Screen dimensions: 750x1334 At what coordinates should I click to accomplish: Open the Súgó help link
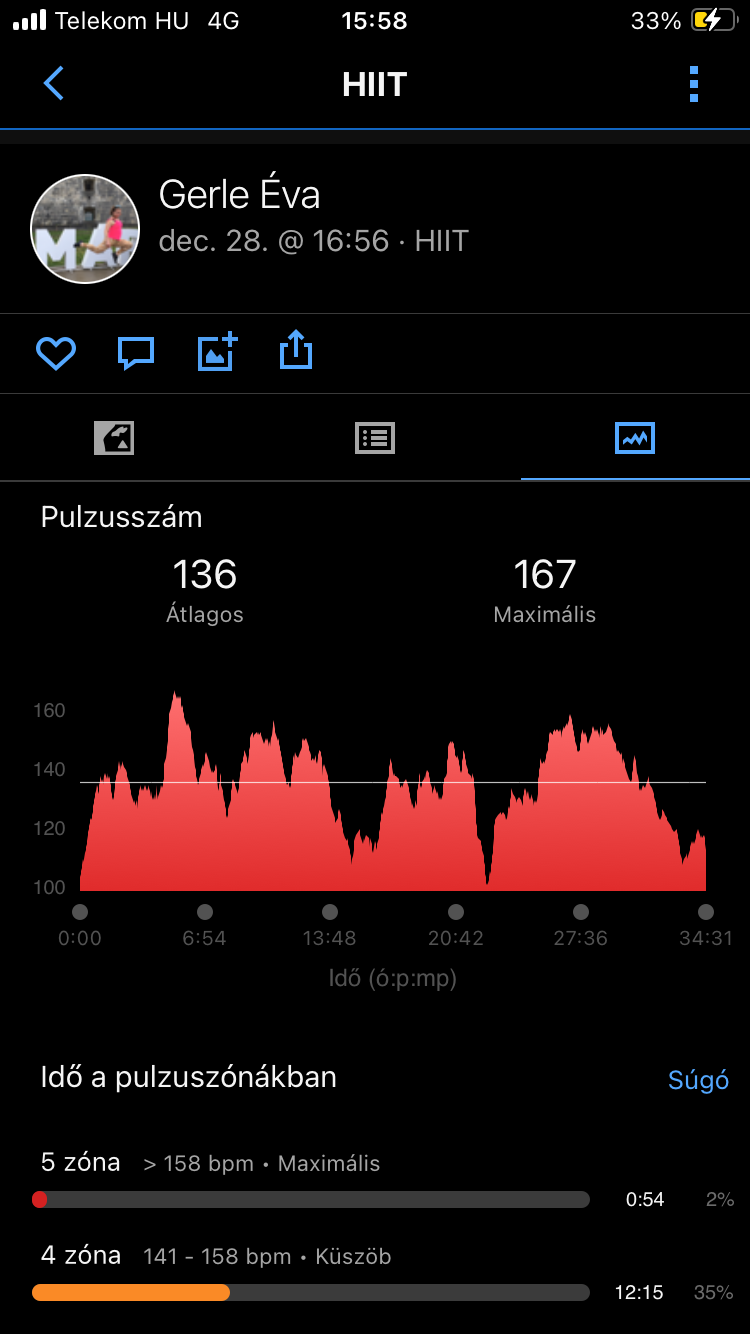(698, 1080)
